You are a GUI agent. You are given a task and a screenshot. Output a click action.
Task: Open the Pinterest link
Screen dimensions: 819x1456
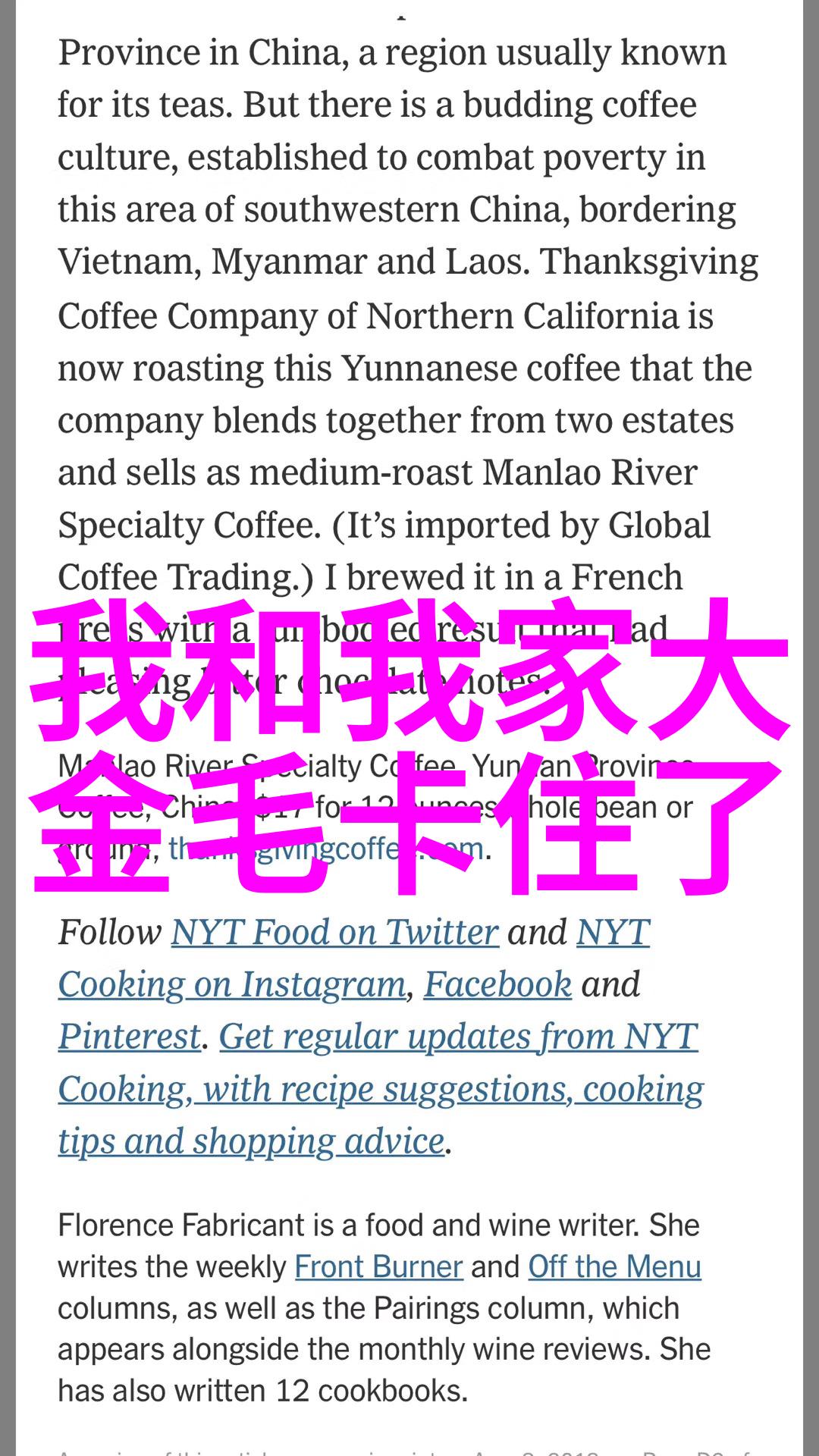[x=130, y=1037]
